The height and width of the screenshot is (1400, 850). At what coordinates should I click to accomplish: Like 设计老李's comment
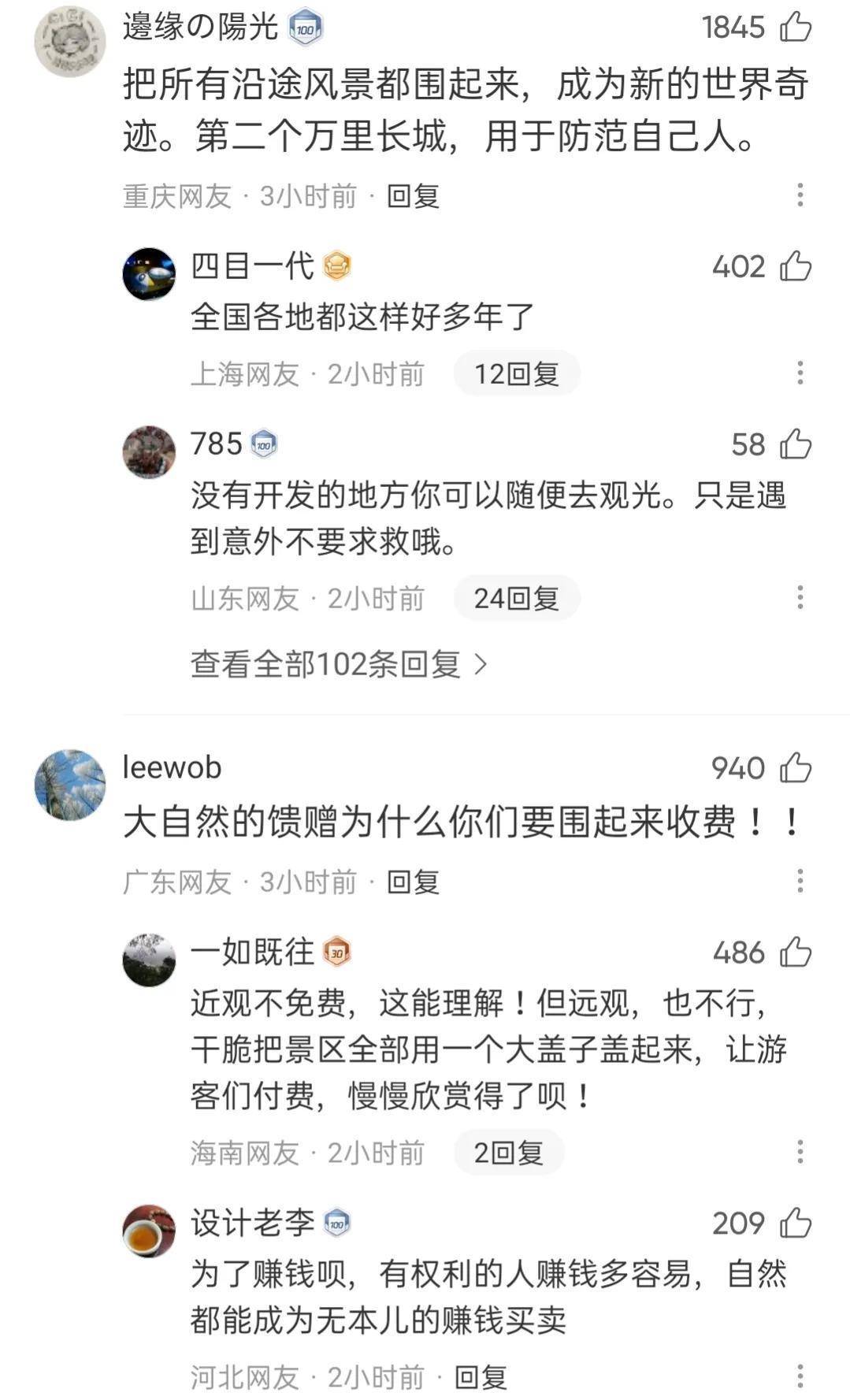click(795, 1223)
